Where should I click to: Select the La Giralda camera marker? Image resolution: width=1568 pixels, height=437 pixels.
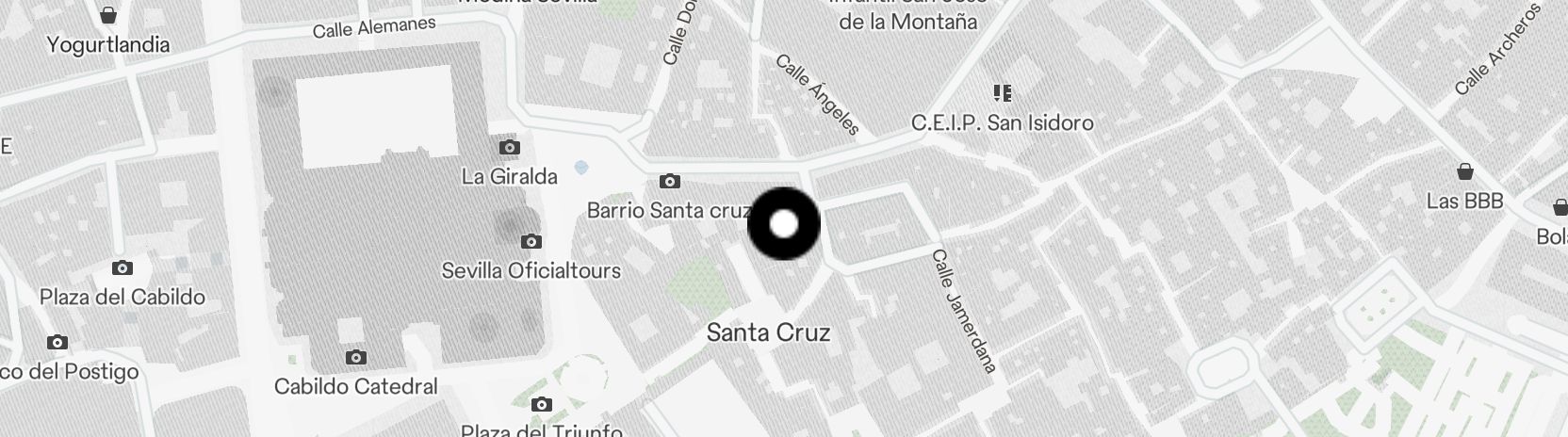tap(509, 148)
